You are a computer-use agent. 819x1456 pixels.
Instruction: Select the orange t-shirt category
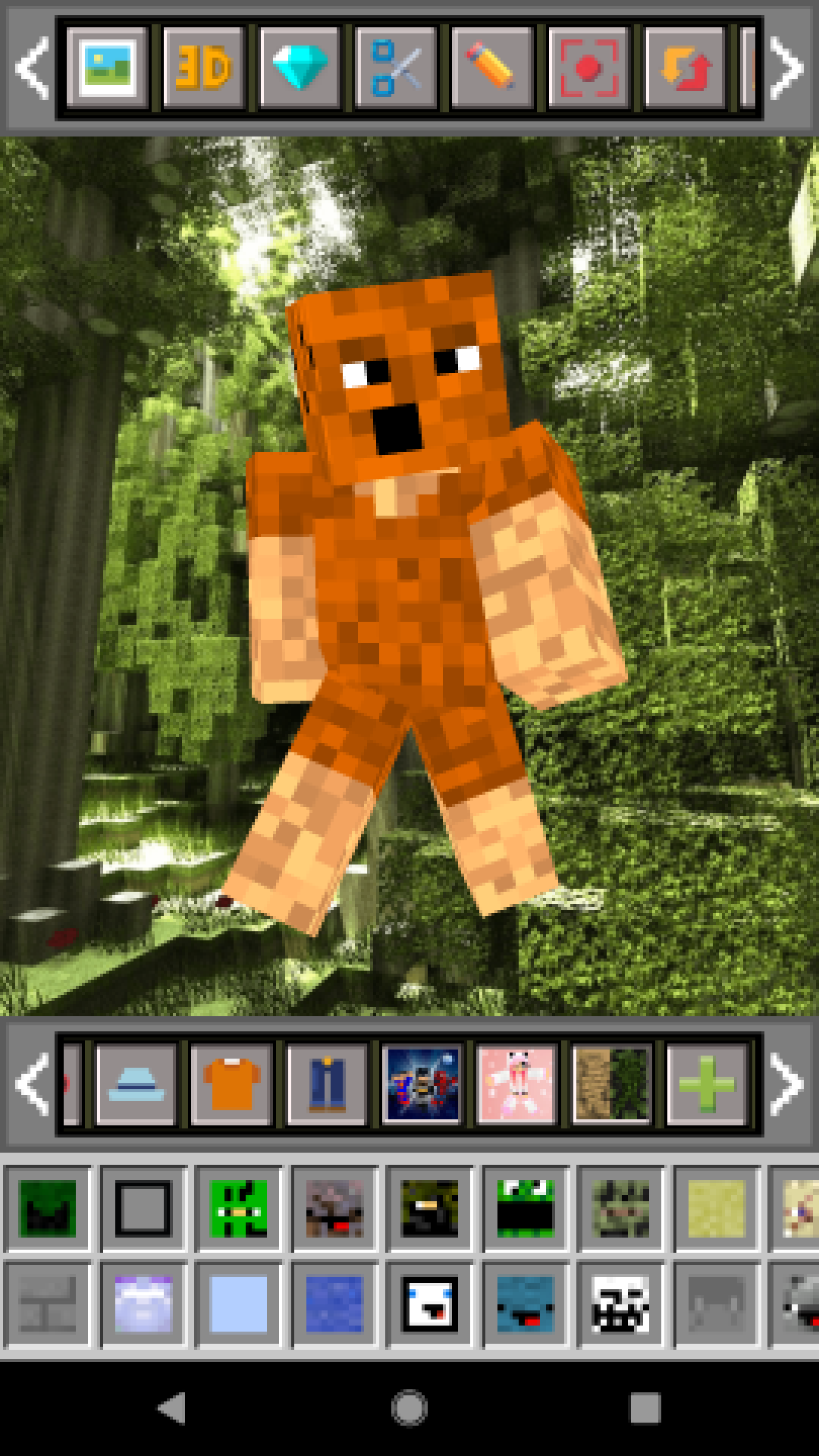click(x=231, y=1084)
